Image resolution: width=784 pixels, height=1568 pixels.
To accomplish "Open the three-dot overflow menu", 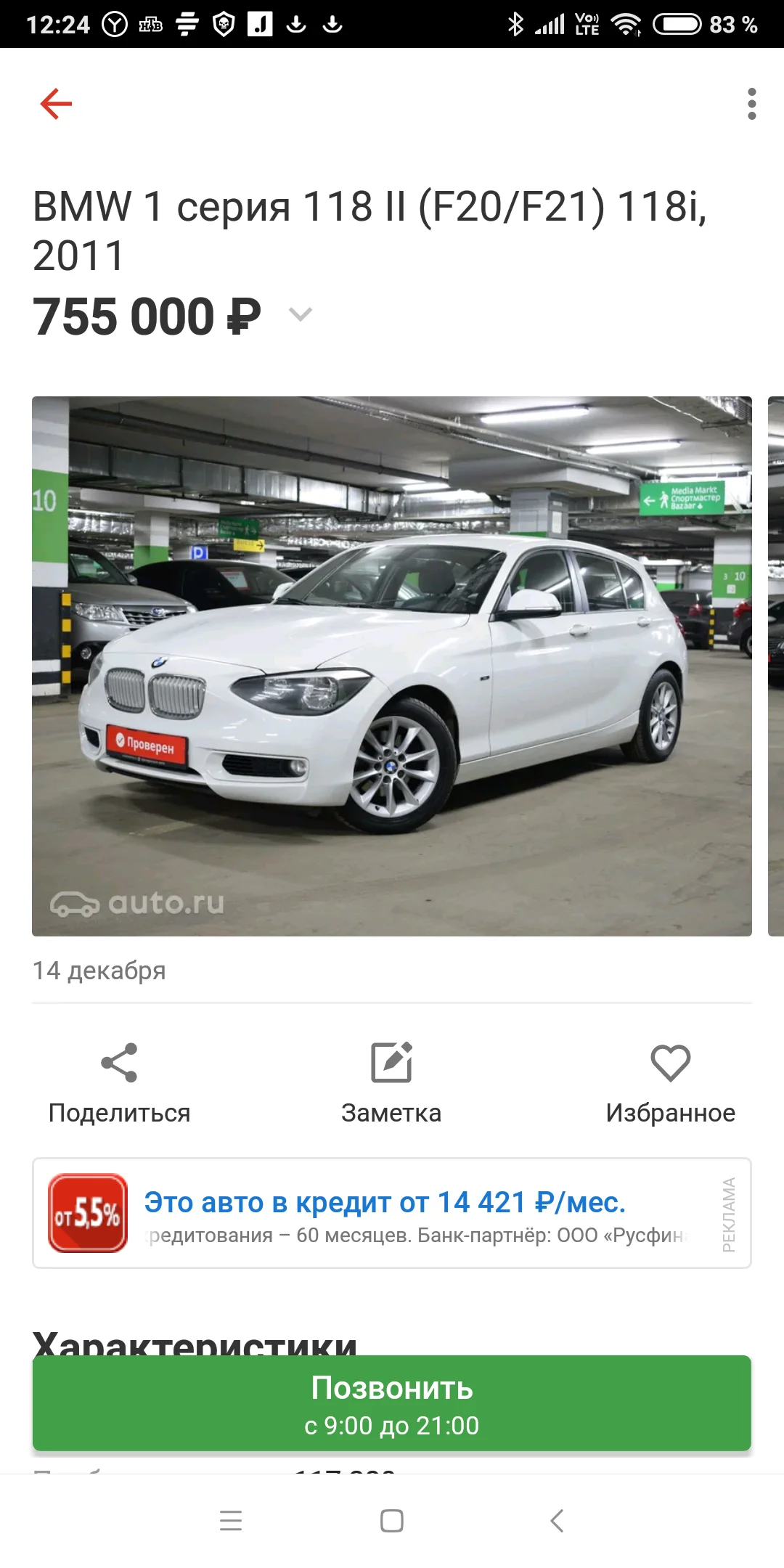I will click(x=751, y=103).
